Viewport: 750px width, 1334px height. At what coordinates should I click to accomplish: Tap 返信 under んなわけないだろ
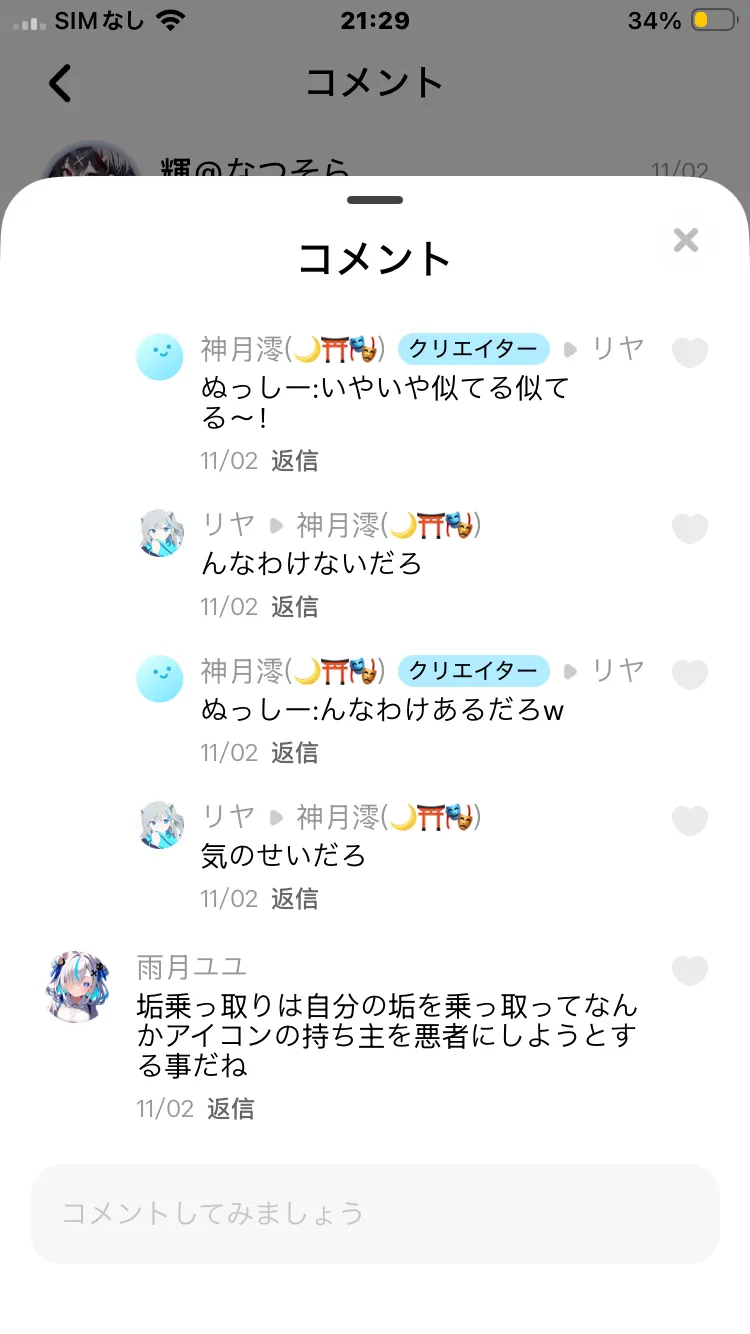294,607
